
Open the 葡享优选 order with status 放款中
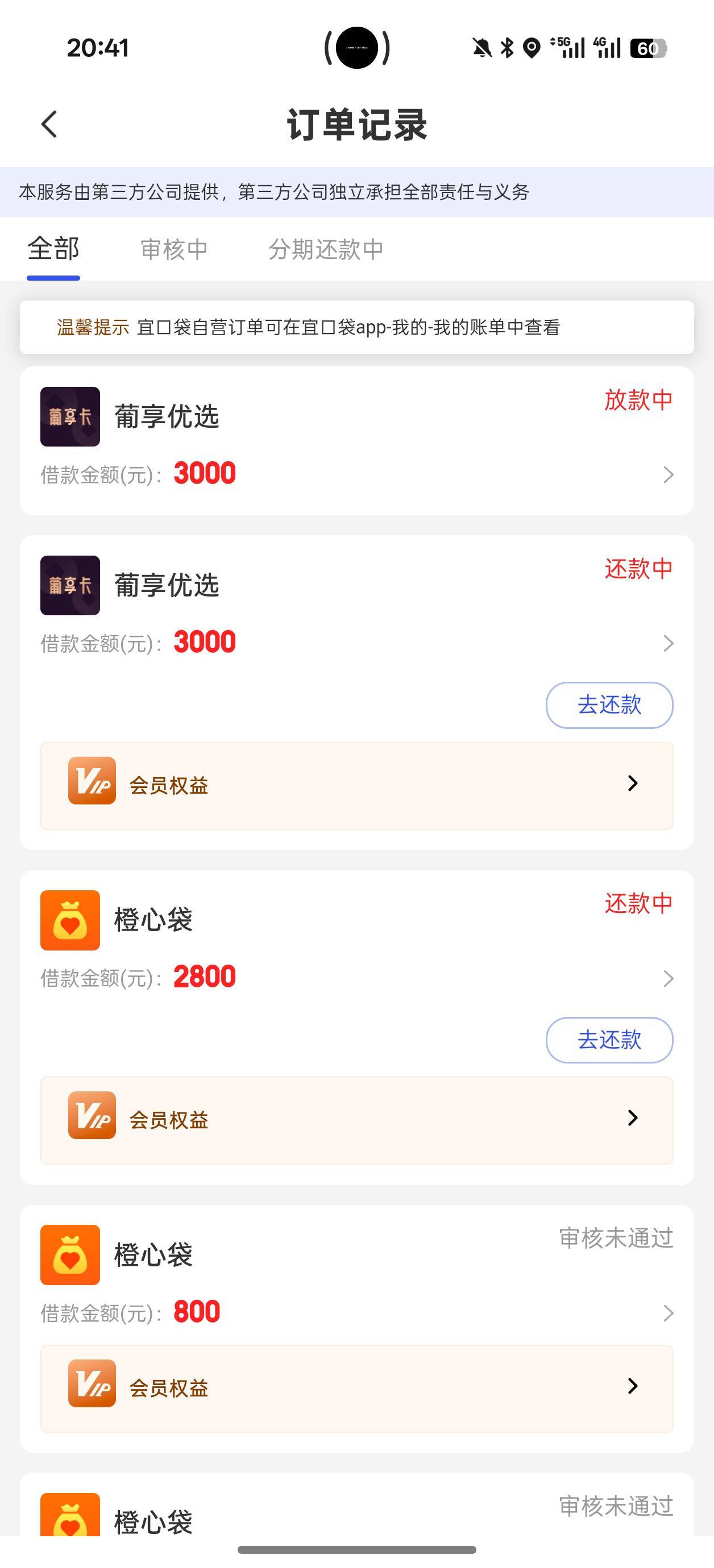click(x=357, y=441)
